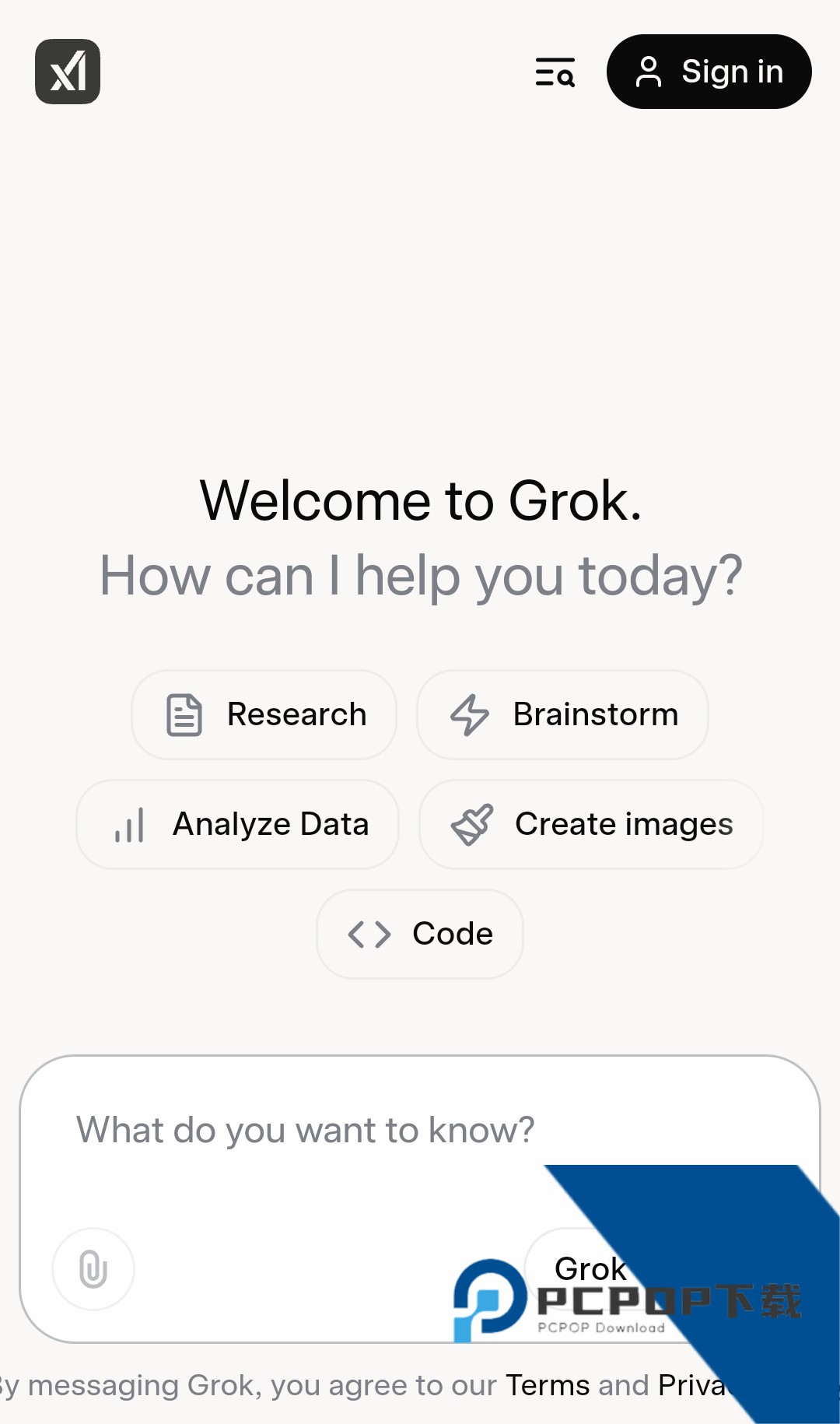Open chat history search icon
The image size is (840, 1424).
click(555, 73)
